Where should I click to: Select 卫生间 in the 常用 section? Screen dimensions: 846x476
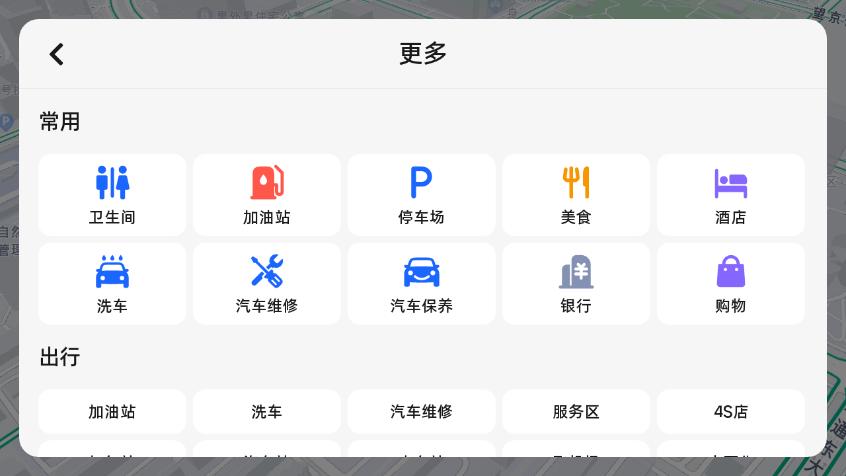[112, 195]
